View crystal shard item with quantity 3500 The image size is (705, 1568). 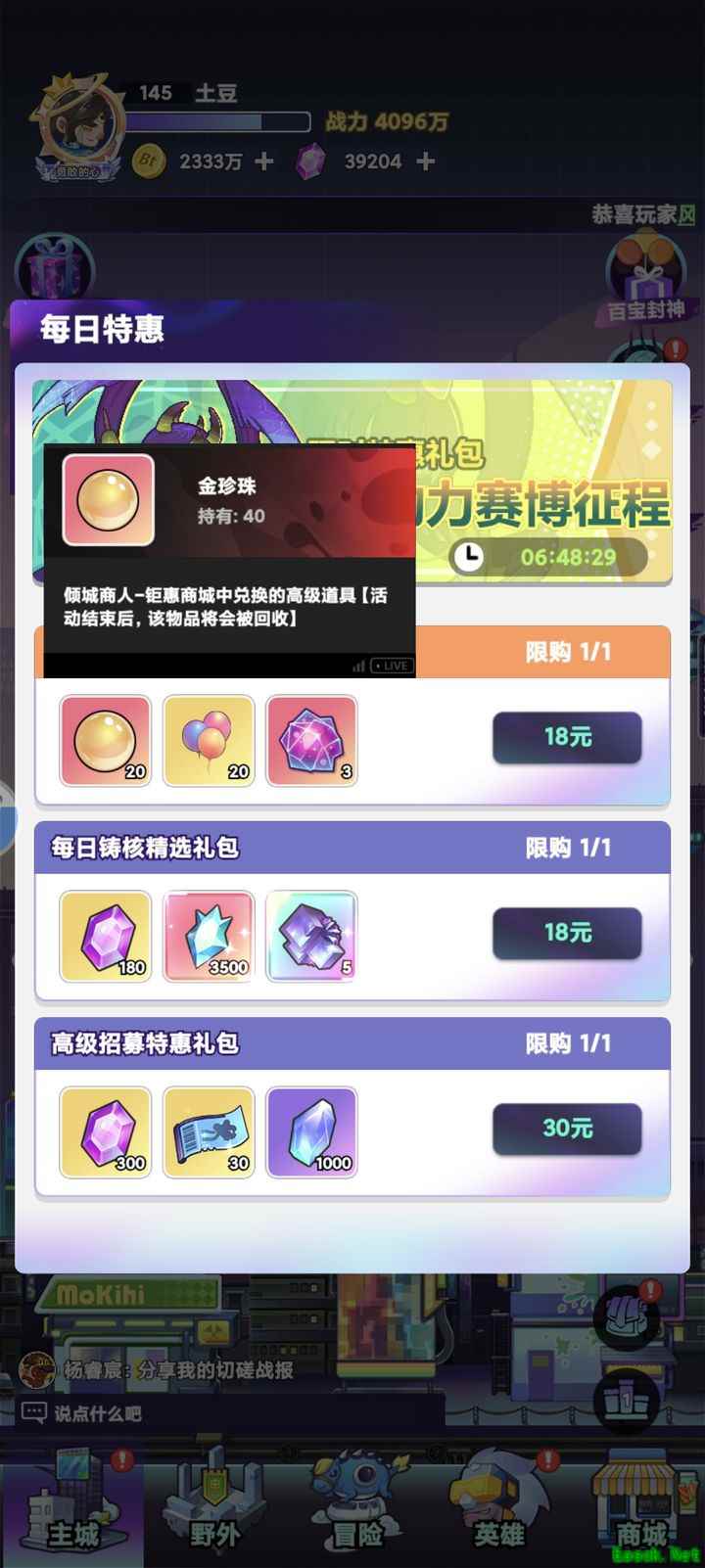pyautogui.click(x=209, y=937)
